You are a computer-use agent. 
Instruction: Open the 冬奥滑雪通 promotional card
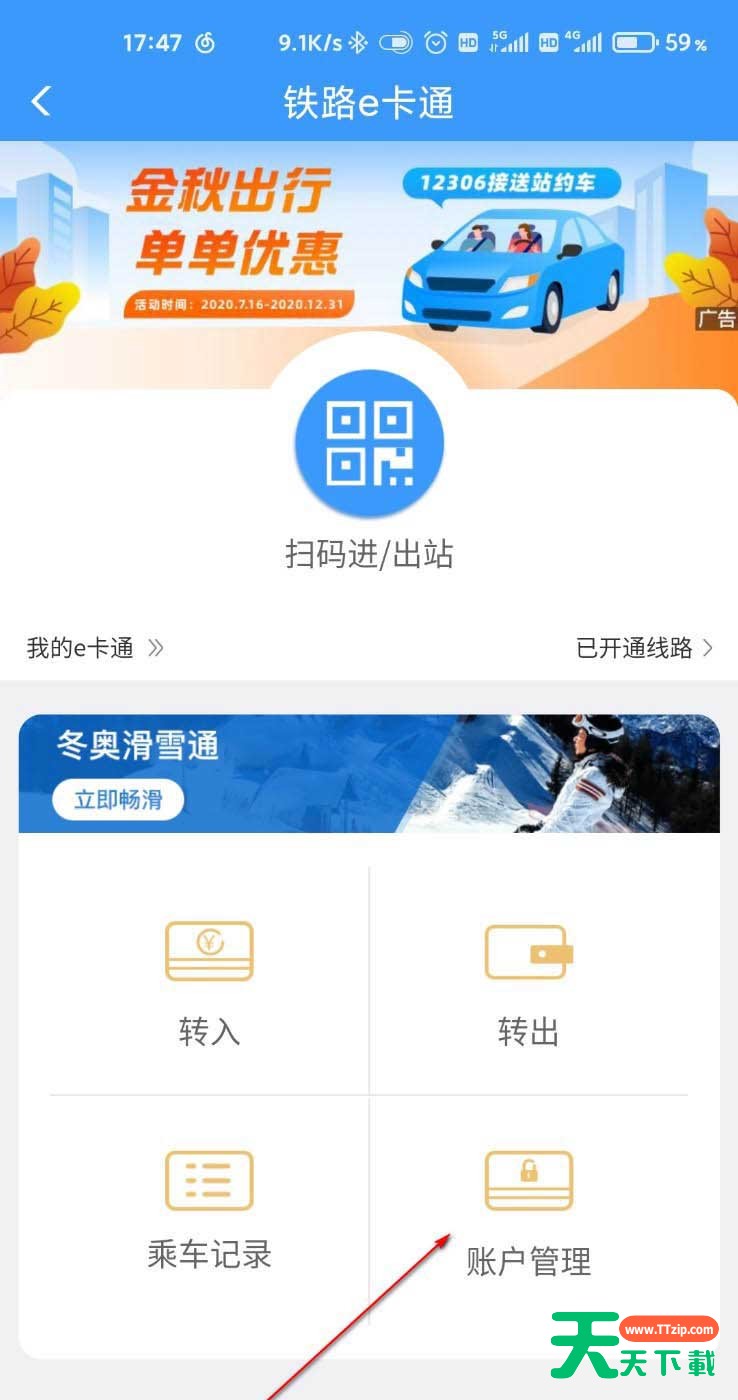point(368,771)
